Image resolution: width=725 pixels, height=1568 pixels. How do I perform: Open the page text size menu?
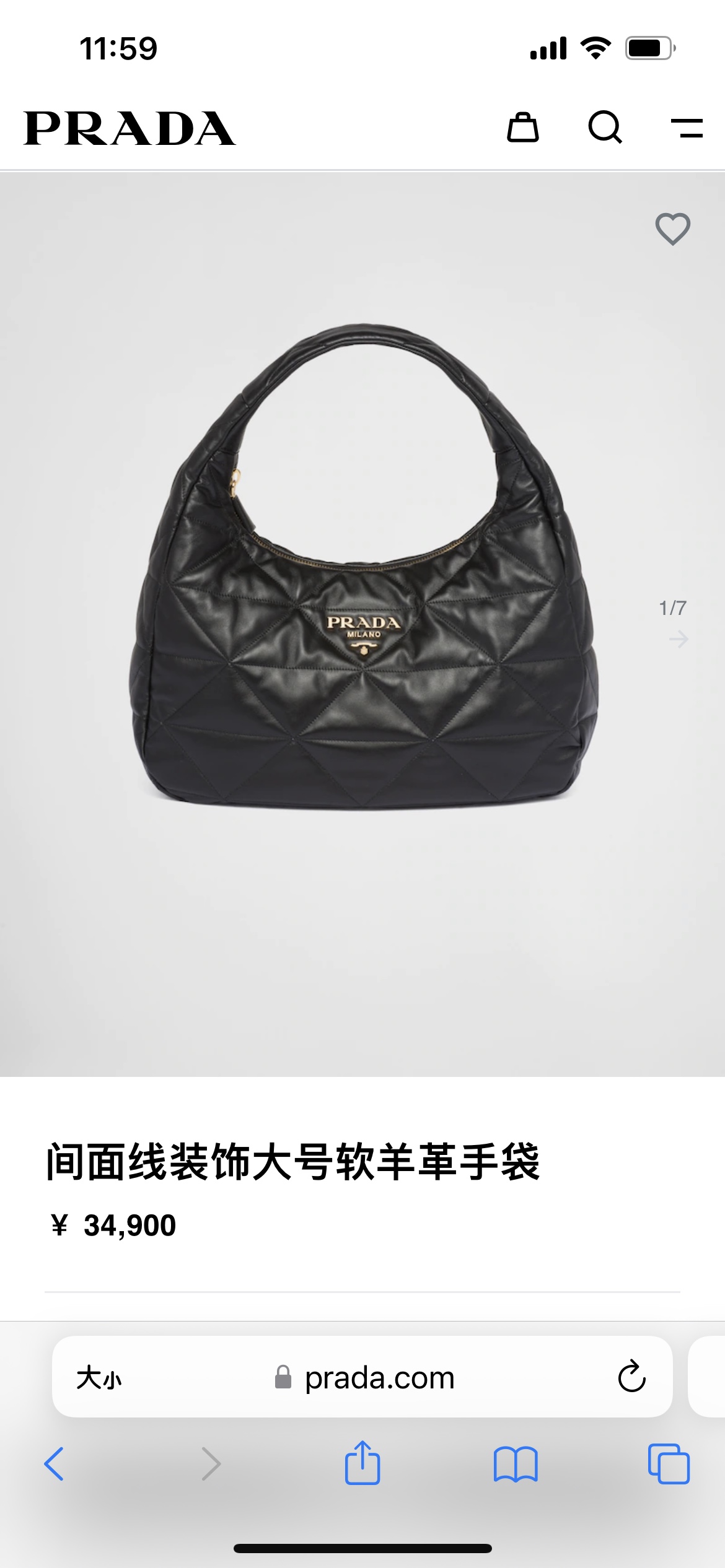coord(99,1378)
